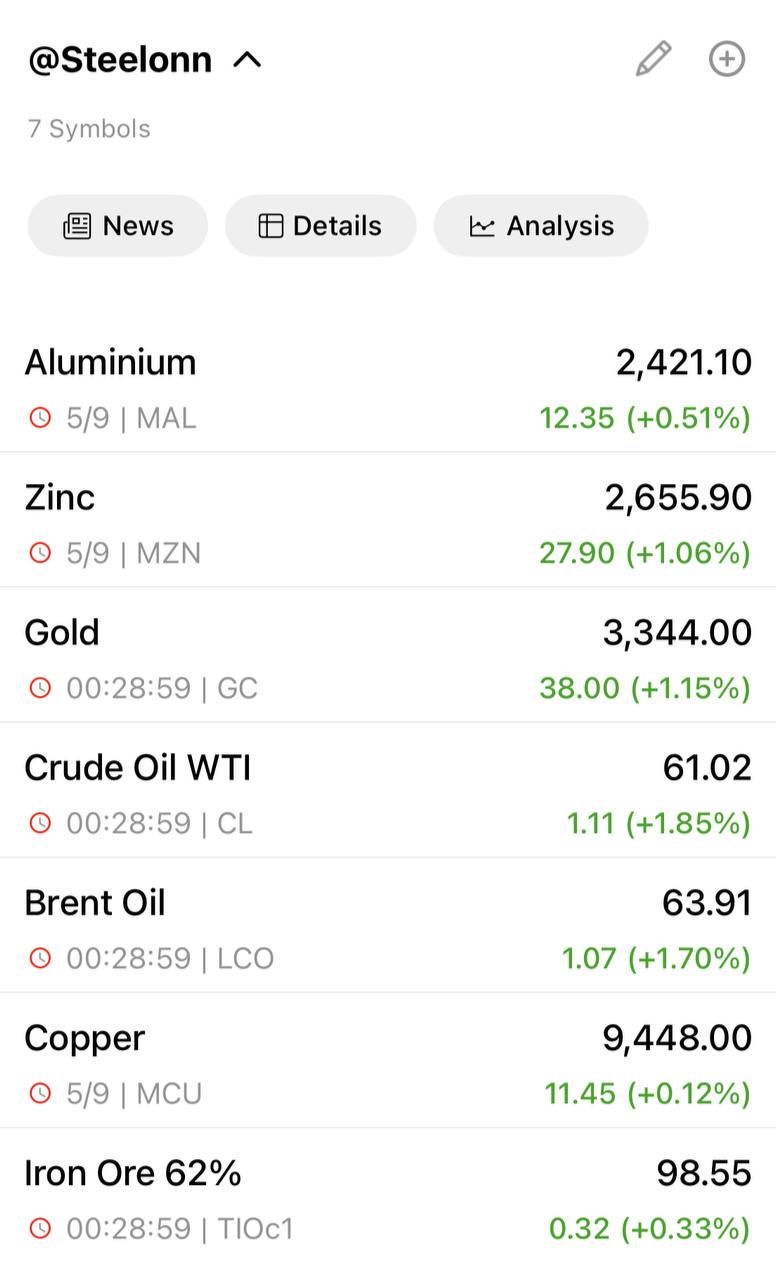Open the Analysis chip
Image resolution: width=776 pixels, height=1280 pixels.
point(541,226)
